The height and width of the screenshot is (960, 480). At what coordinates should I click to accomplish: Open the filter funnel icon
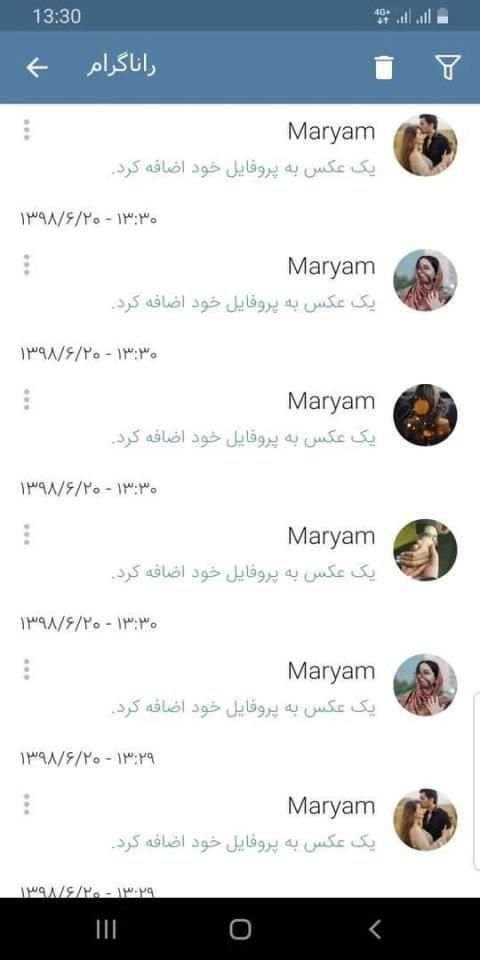click(x=448, y=67)
